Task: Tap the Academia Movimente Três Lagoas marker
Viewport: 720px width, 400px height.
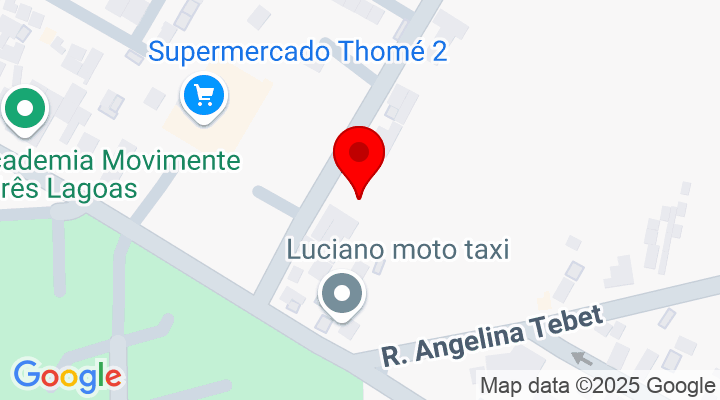Action: [x=25, y=108]
